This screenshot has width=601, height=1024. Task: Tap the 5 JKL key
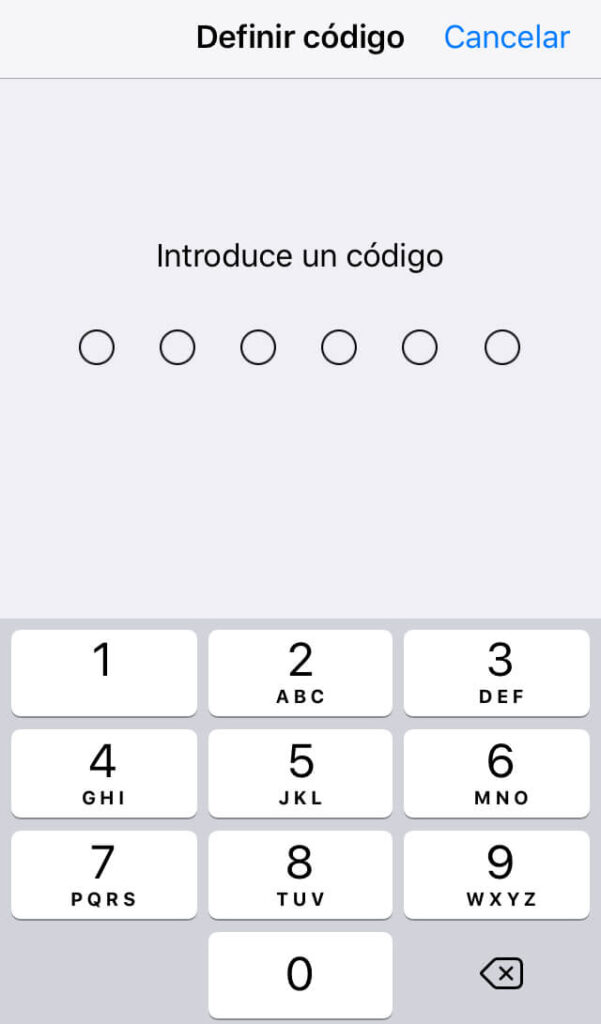pyautogui.click(x=300, y=773)
